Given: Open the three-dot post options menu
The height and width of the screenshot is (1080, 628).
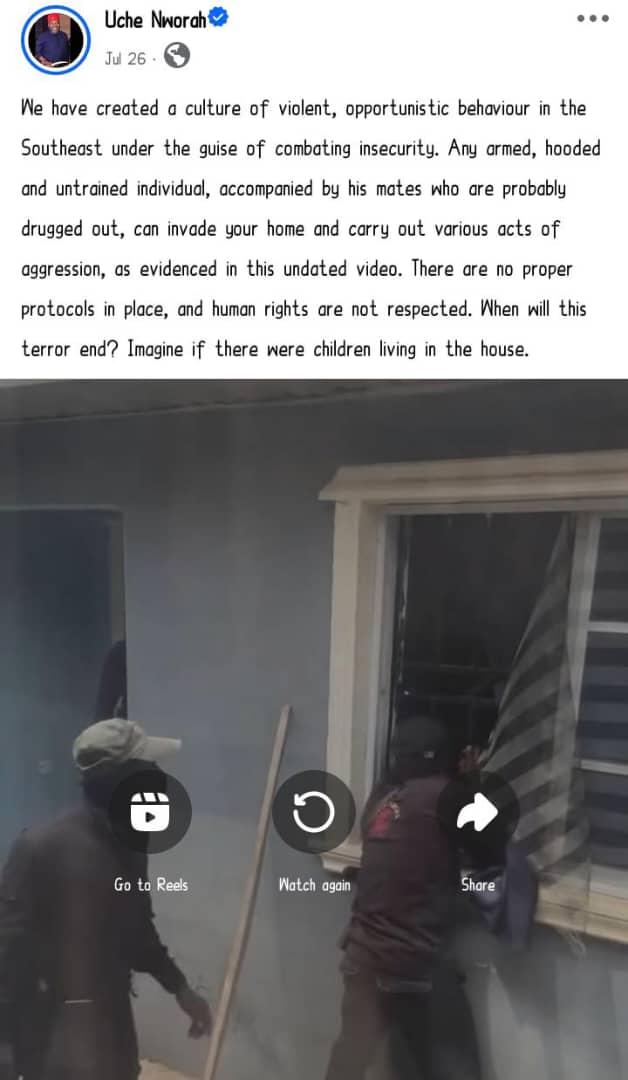Looking at the screenshot, I should point(592,19).
